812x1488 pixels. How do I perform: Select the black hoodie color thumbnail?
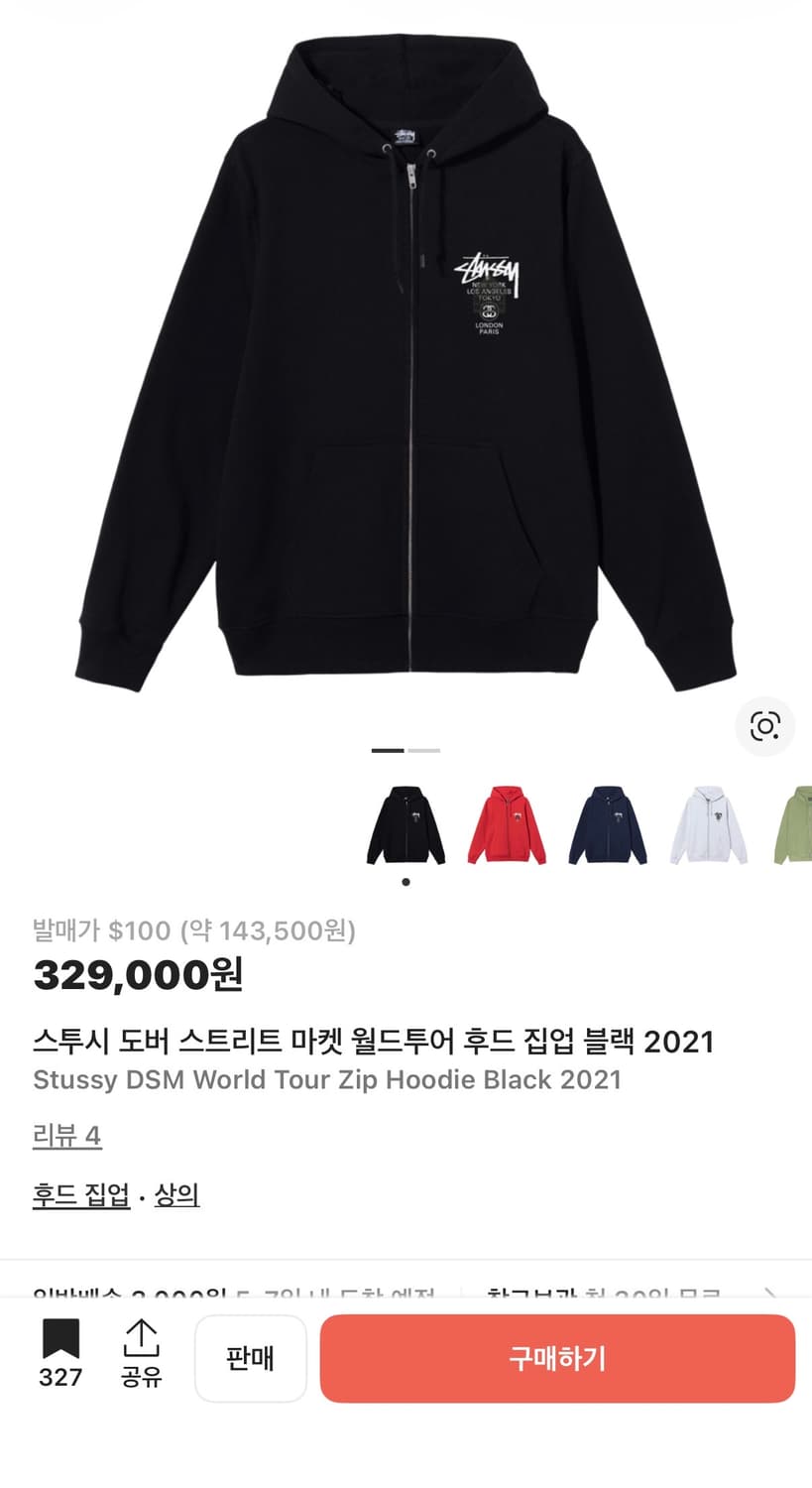[406, 825]
